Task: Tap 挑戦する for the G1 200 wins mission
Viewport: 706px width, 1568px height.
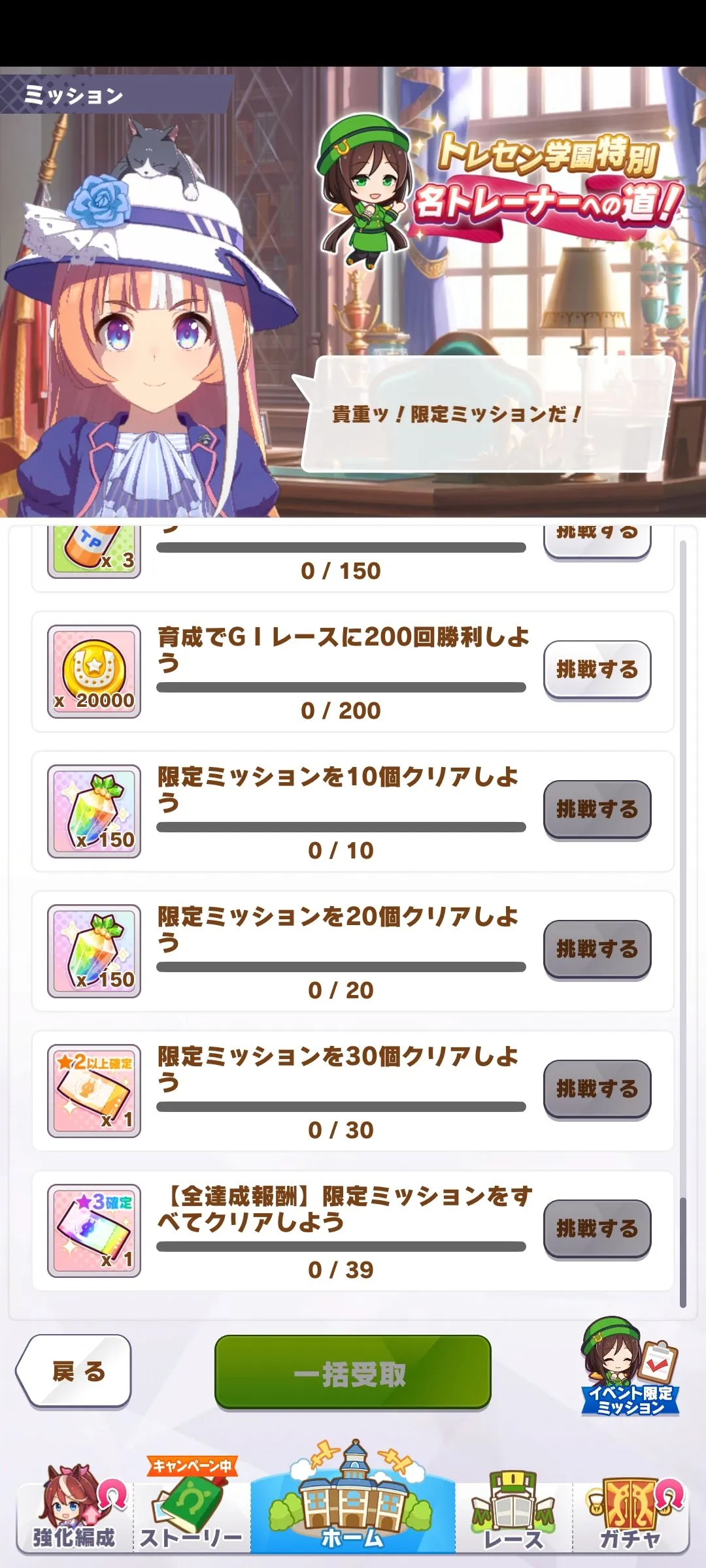Action: tap(597, 669)
